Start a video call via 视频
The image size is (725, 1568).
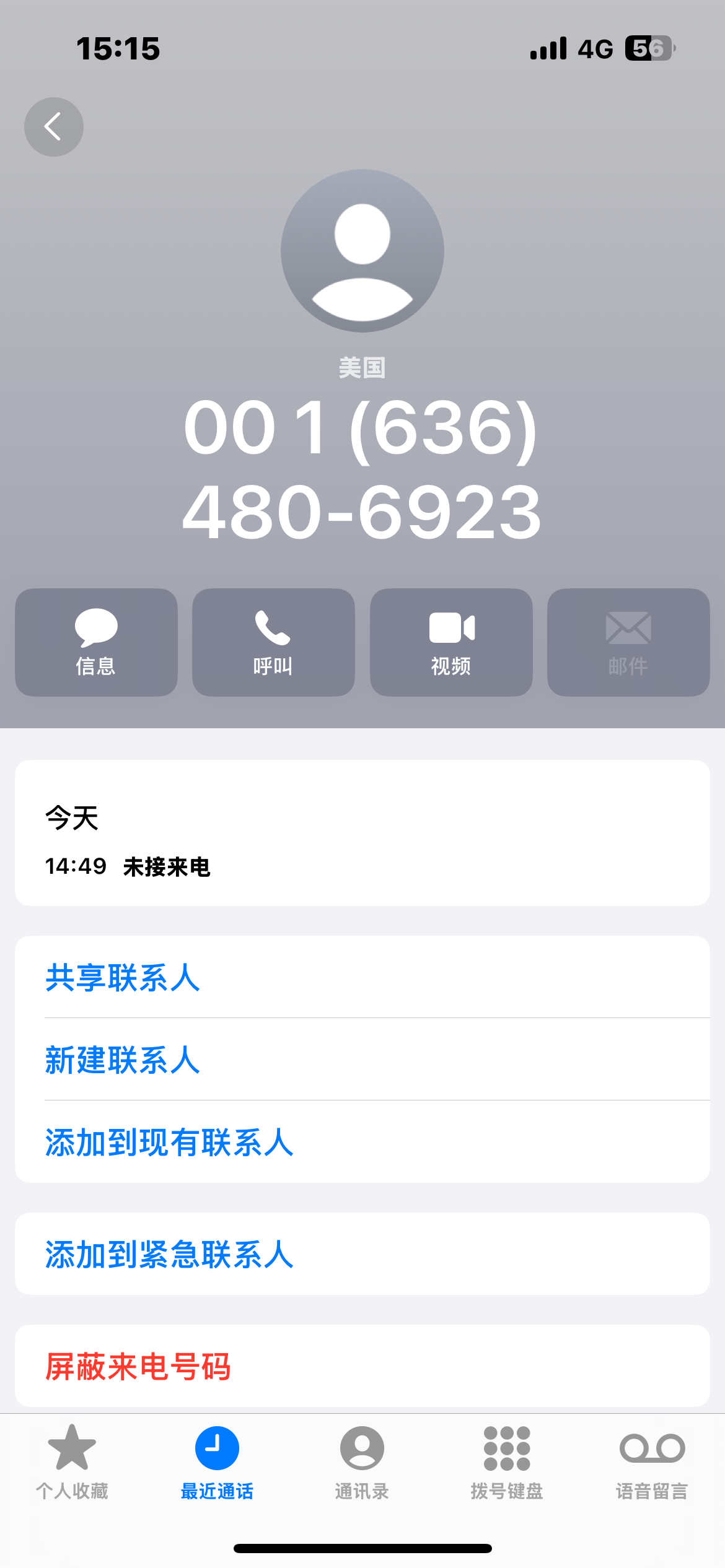coord(451,642)
